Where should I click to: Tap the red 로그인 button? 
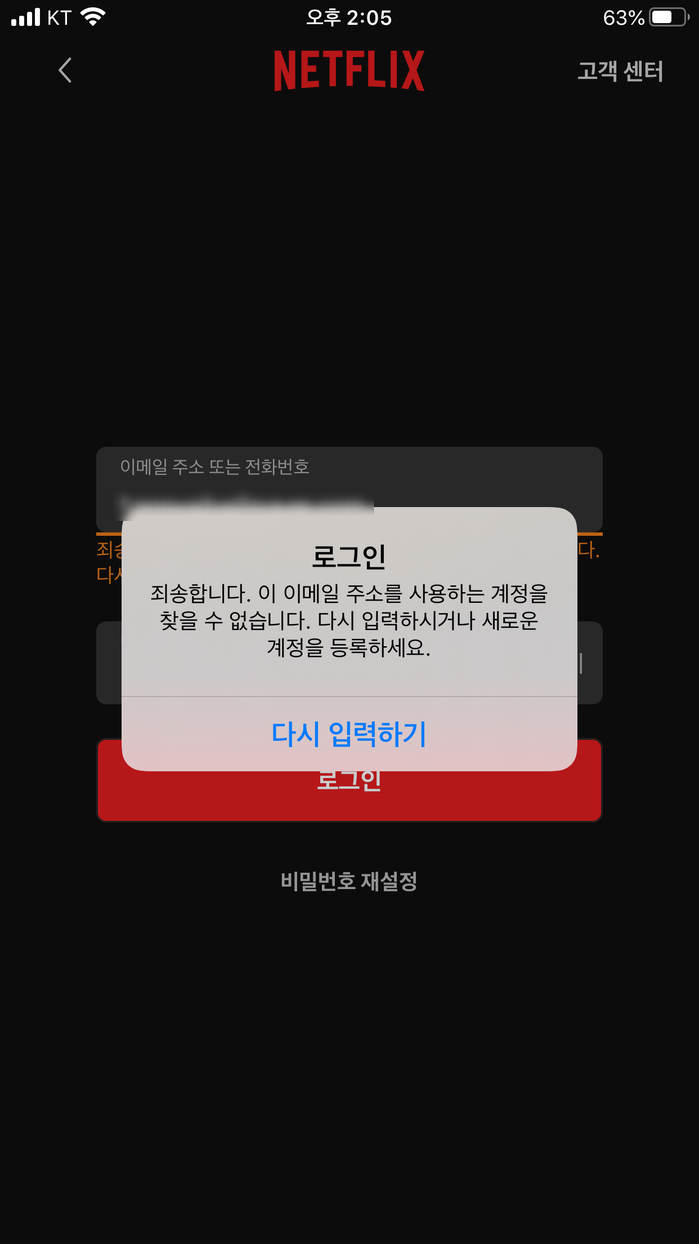pos(349,797)
